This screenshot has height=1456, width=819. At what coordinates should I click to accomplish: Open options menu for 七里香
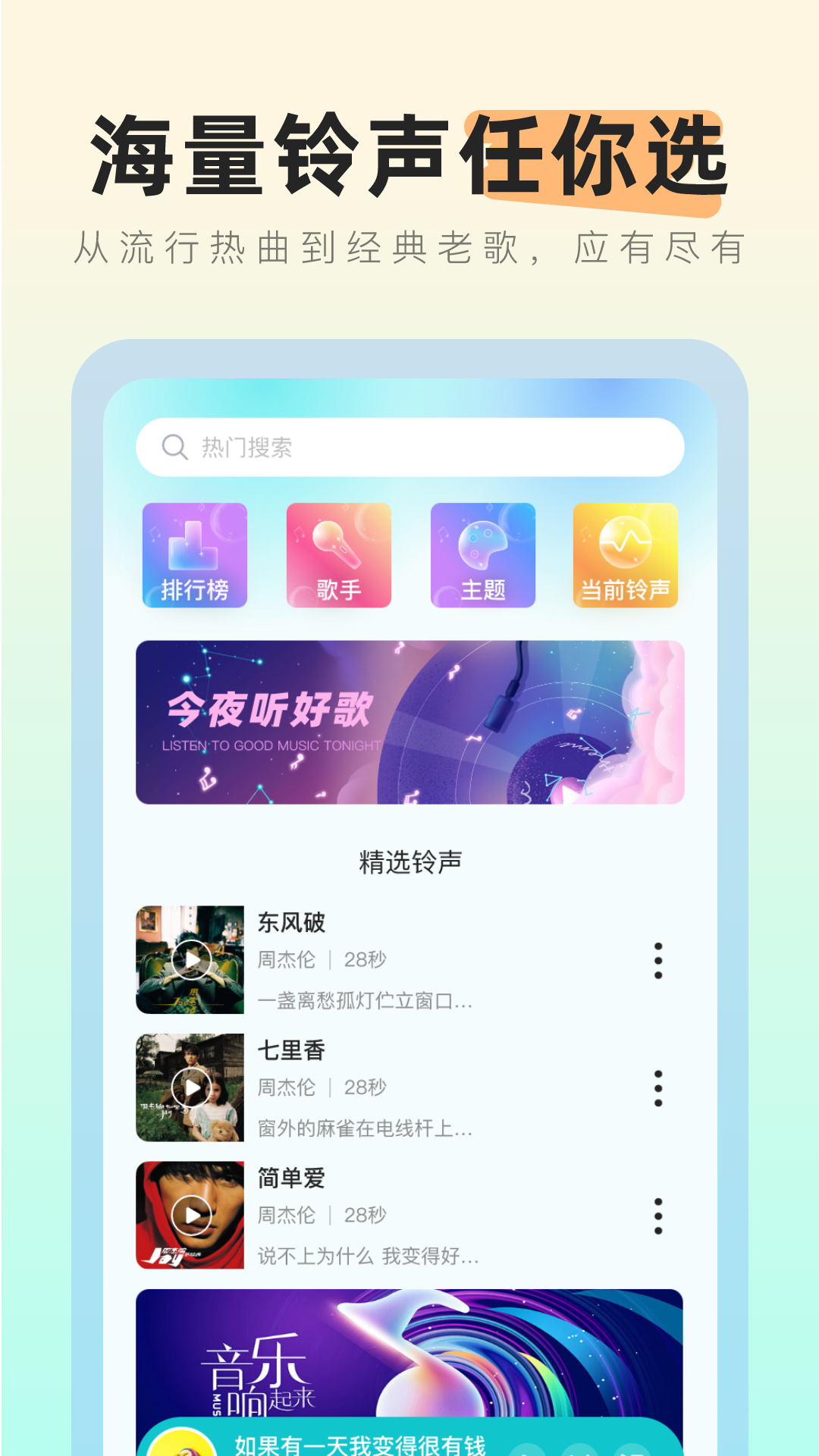[x=658, y=1087]
